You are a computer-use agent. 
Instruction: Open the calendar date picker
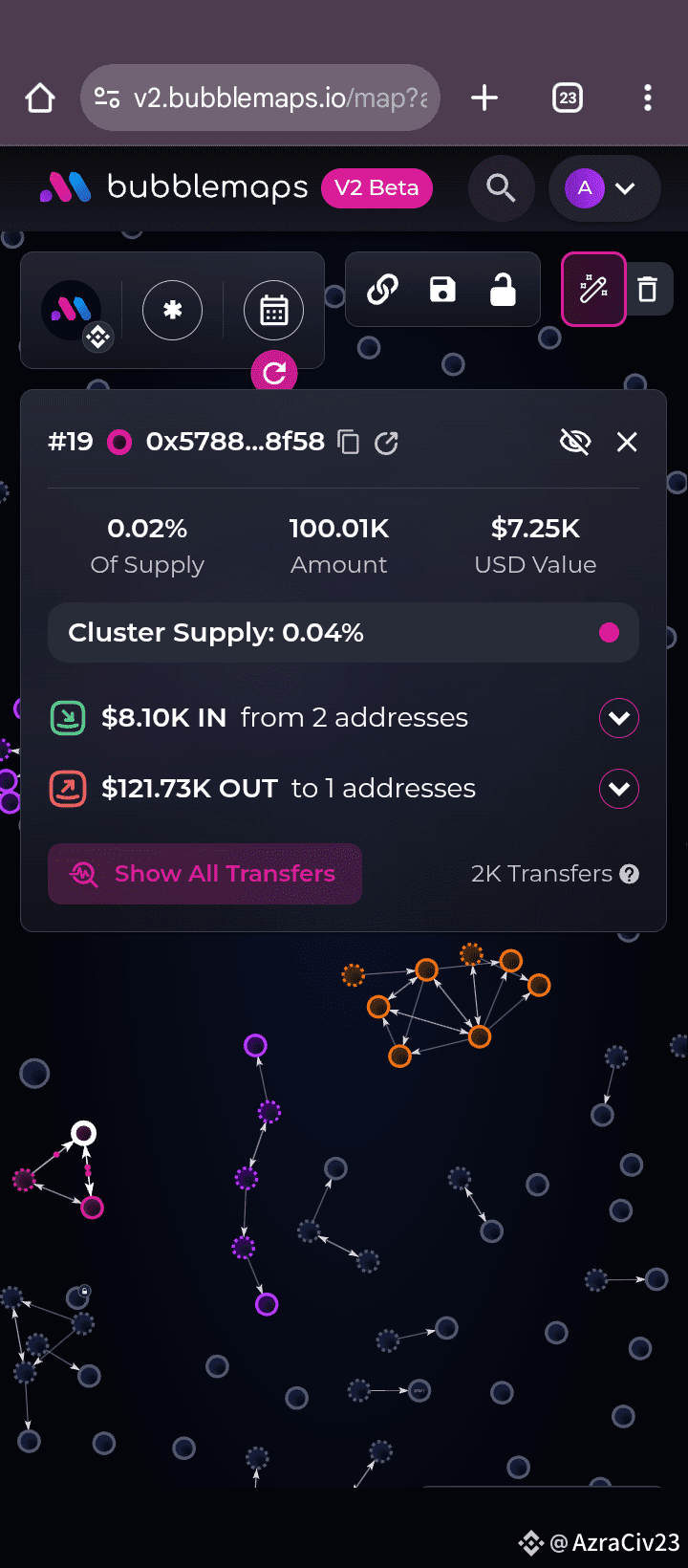274,310
